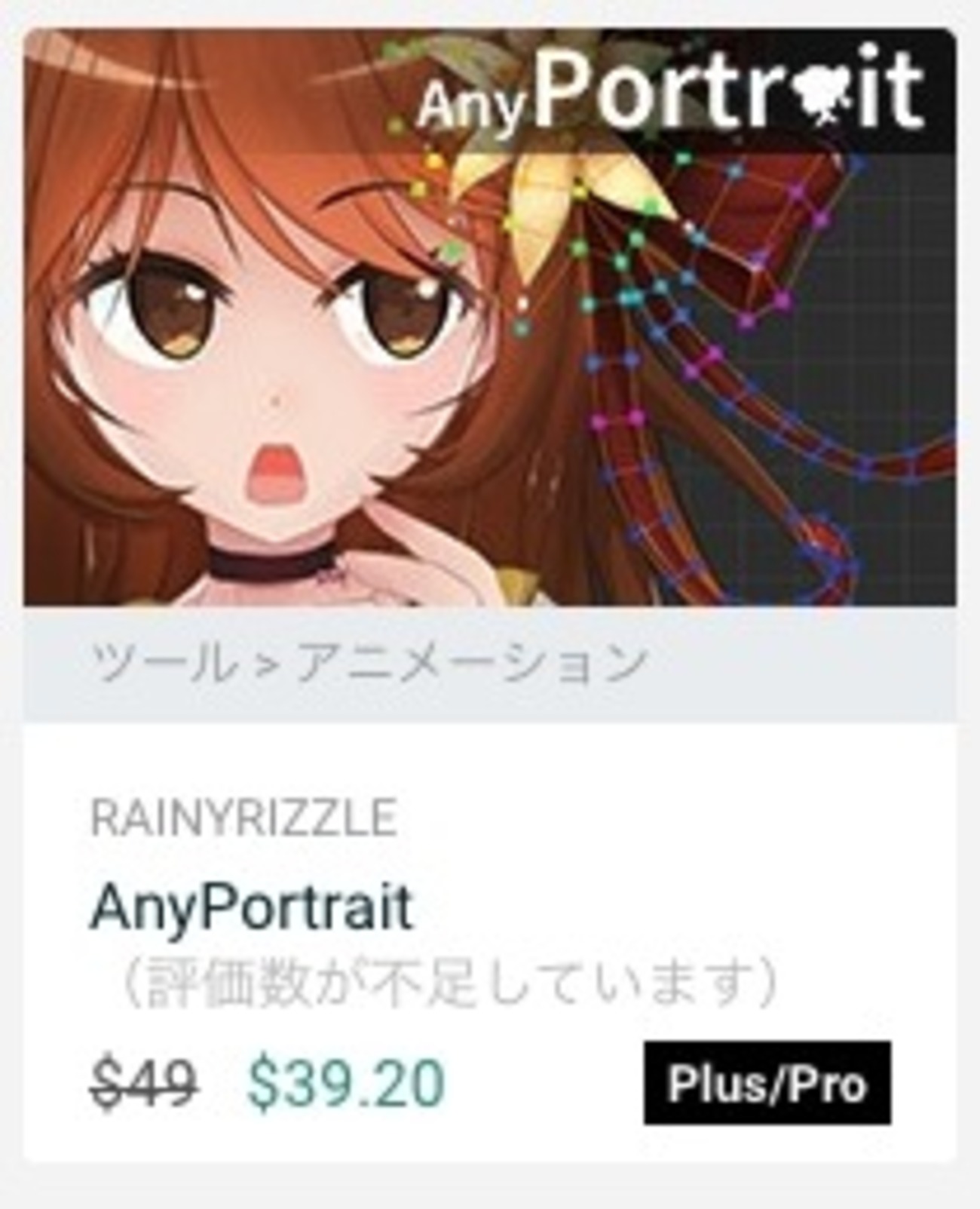View the RAINYRIZZLE publisher page
980x1209 pixels.
(x=243, y=818)
